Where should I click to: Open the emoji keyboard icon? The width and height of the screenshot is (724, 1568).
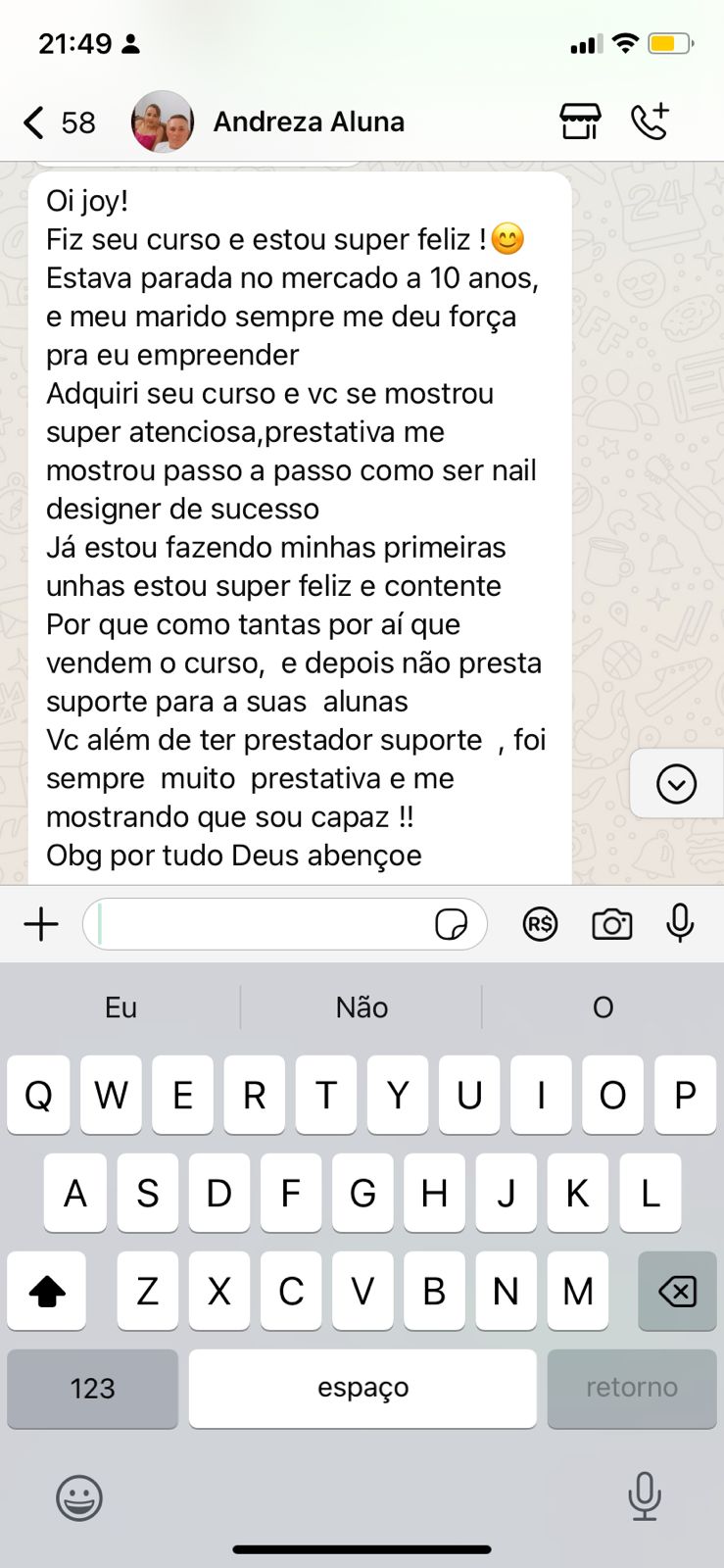[x=80, y=1497]
